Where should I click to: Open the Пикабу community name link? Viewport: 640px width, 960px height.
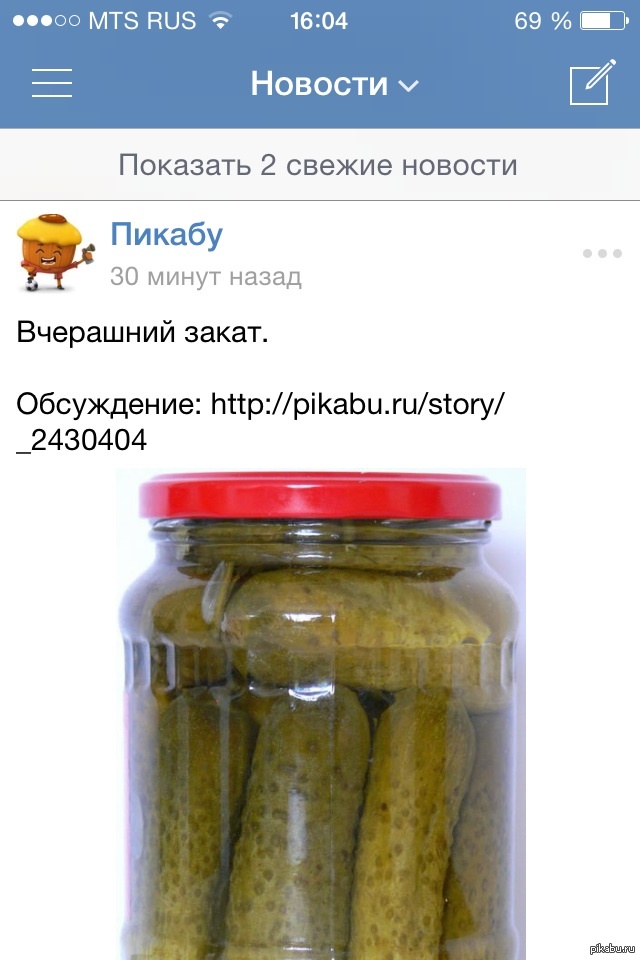166,235
